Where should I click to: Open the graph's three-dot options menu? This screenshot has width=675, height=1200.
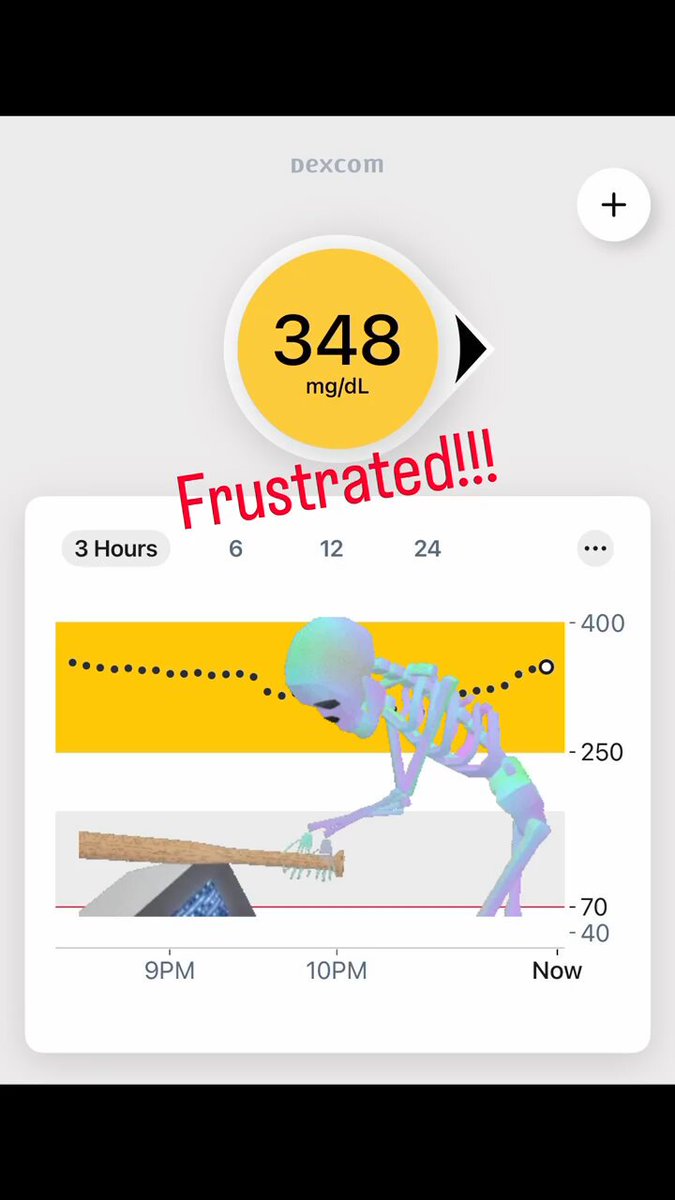pyautogui.click(x=595, y=548)
